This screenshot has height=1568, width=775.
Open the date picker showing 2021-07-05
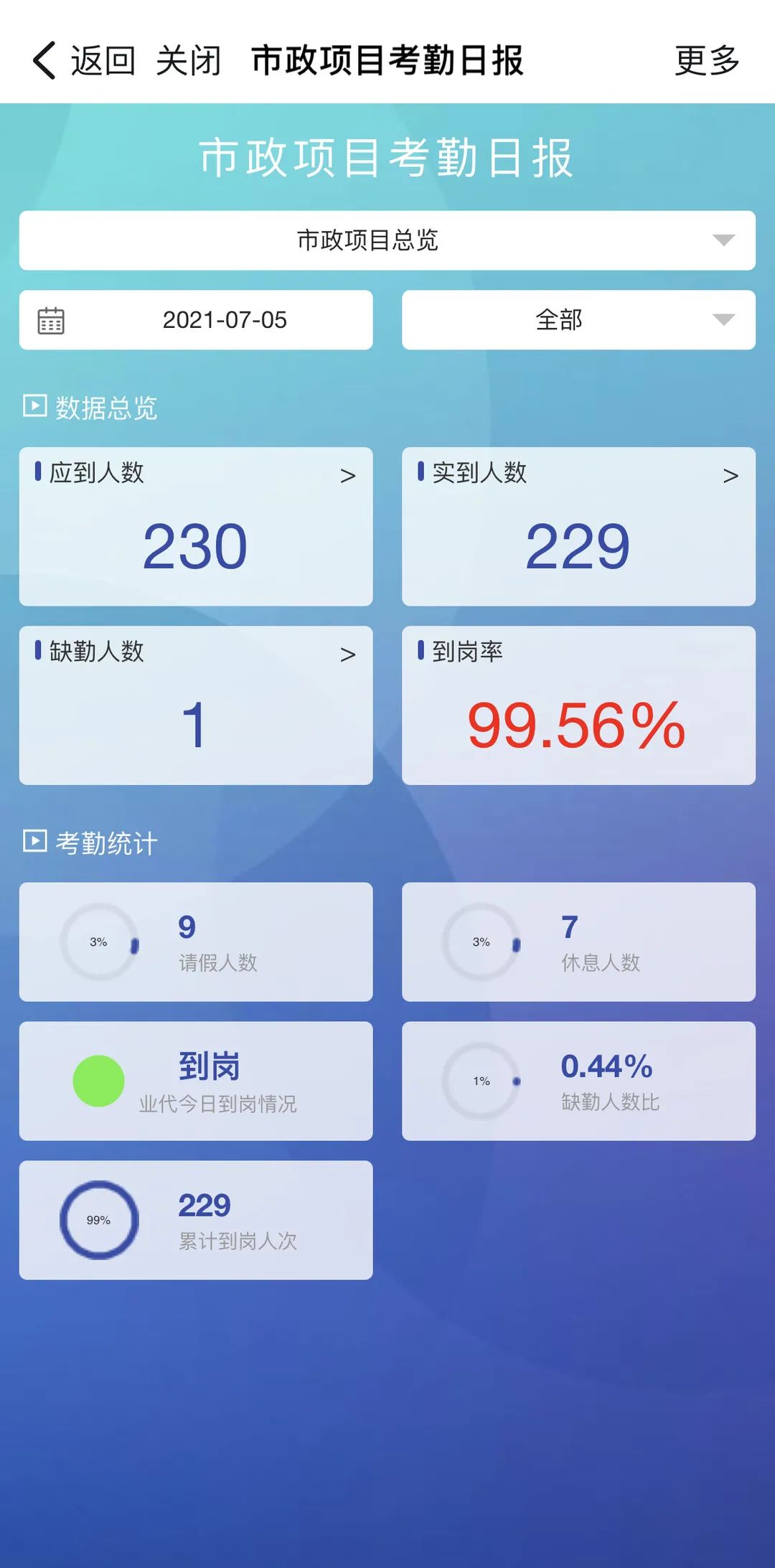click(x=196, y=320)
